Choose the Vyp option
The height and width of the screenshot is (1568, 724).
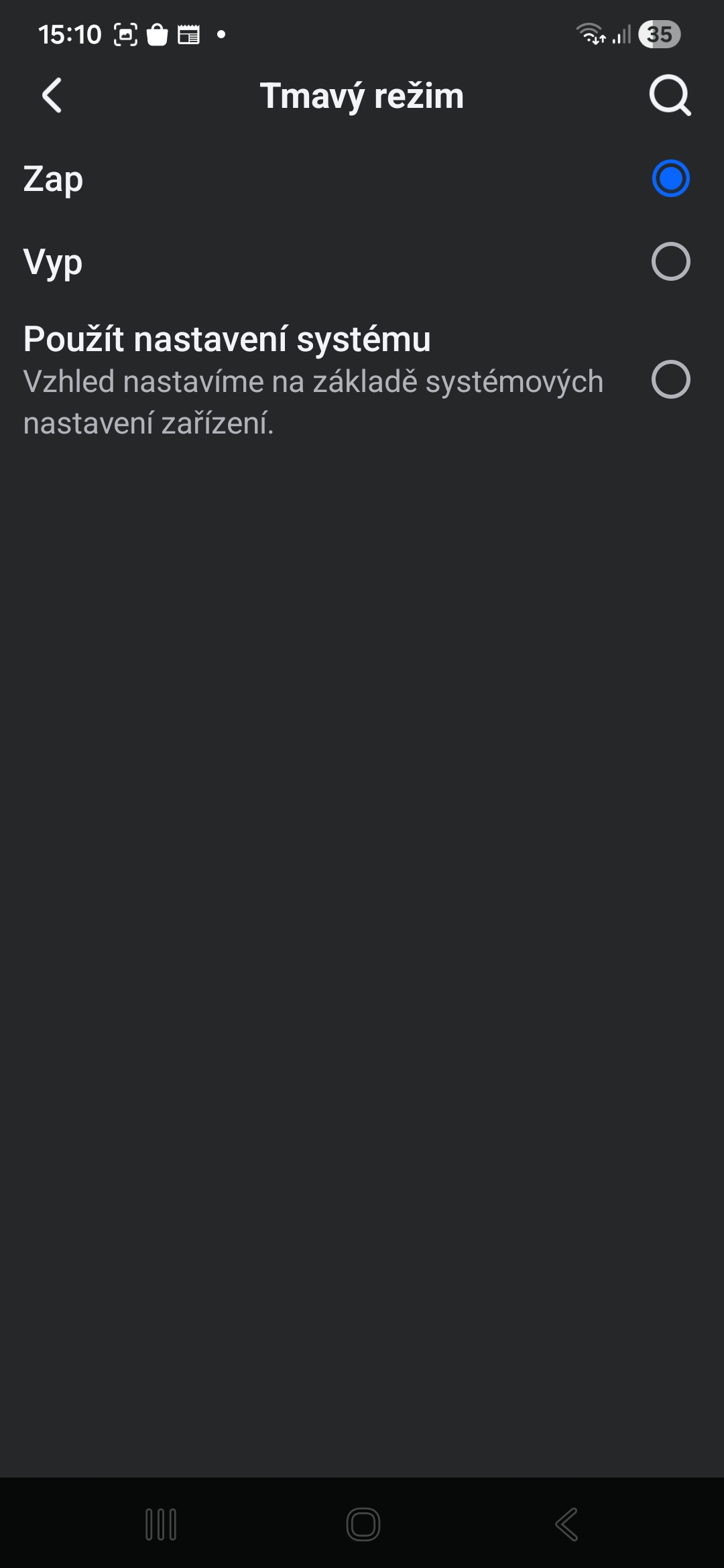[670, 261]
